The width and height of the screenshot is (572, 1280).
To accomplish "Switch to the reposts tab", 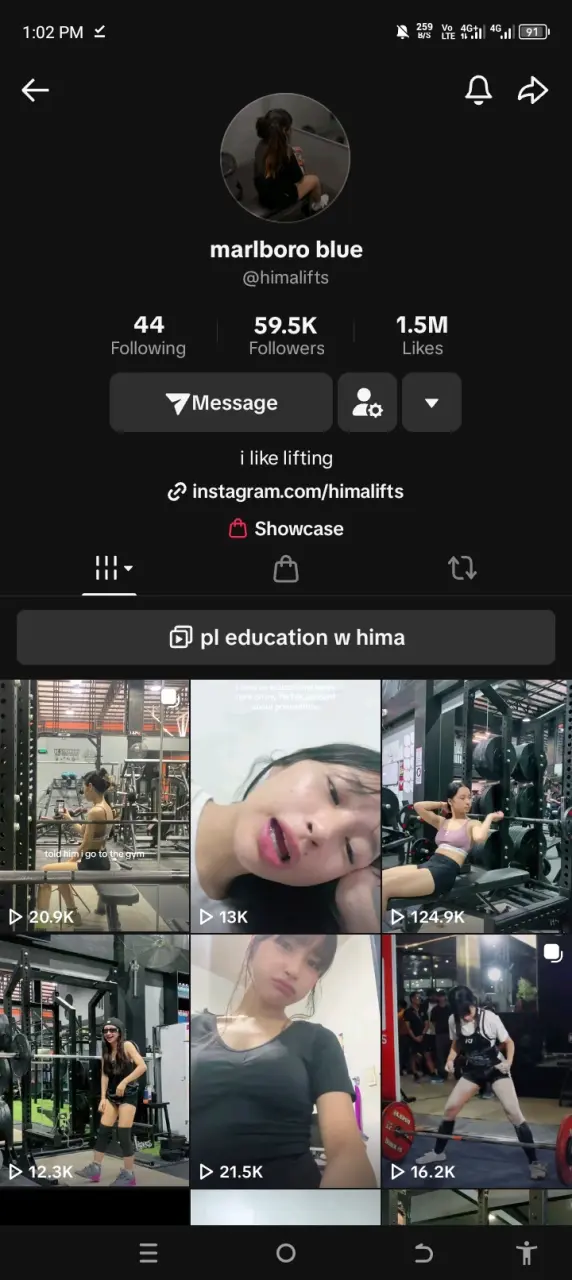I will point(461,569).
